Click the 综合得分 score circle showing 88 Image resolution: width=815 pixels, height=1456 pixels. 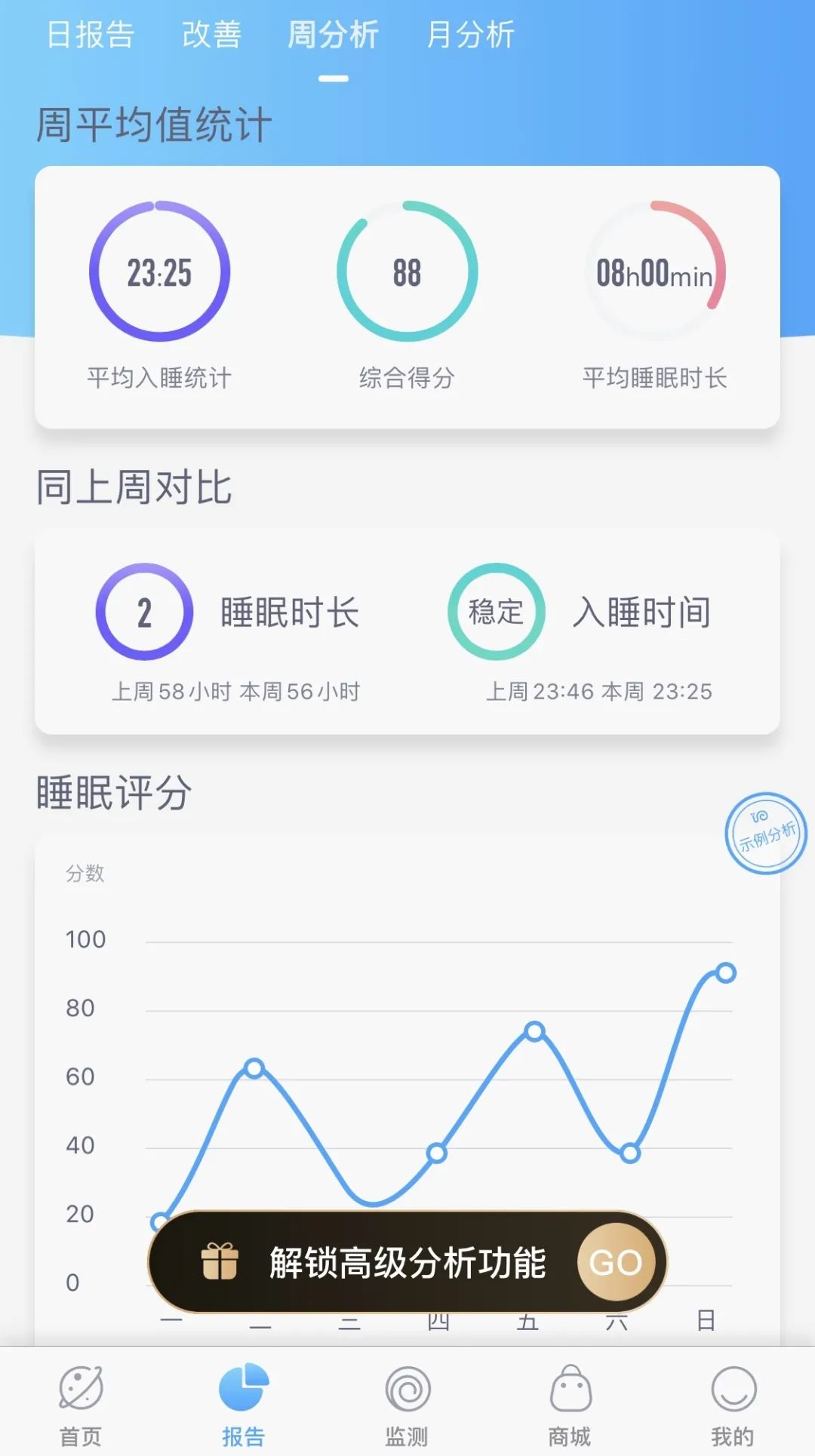[x=407, y=273]
